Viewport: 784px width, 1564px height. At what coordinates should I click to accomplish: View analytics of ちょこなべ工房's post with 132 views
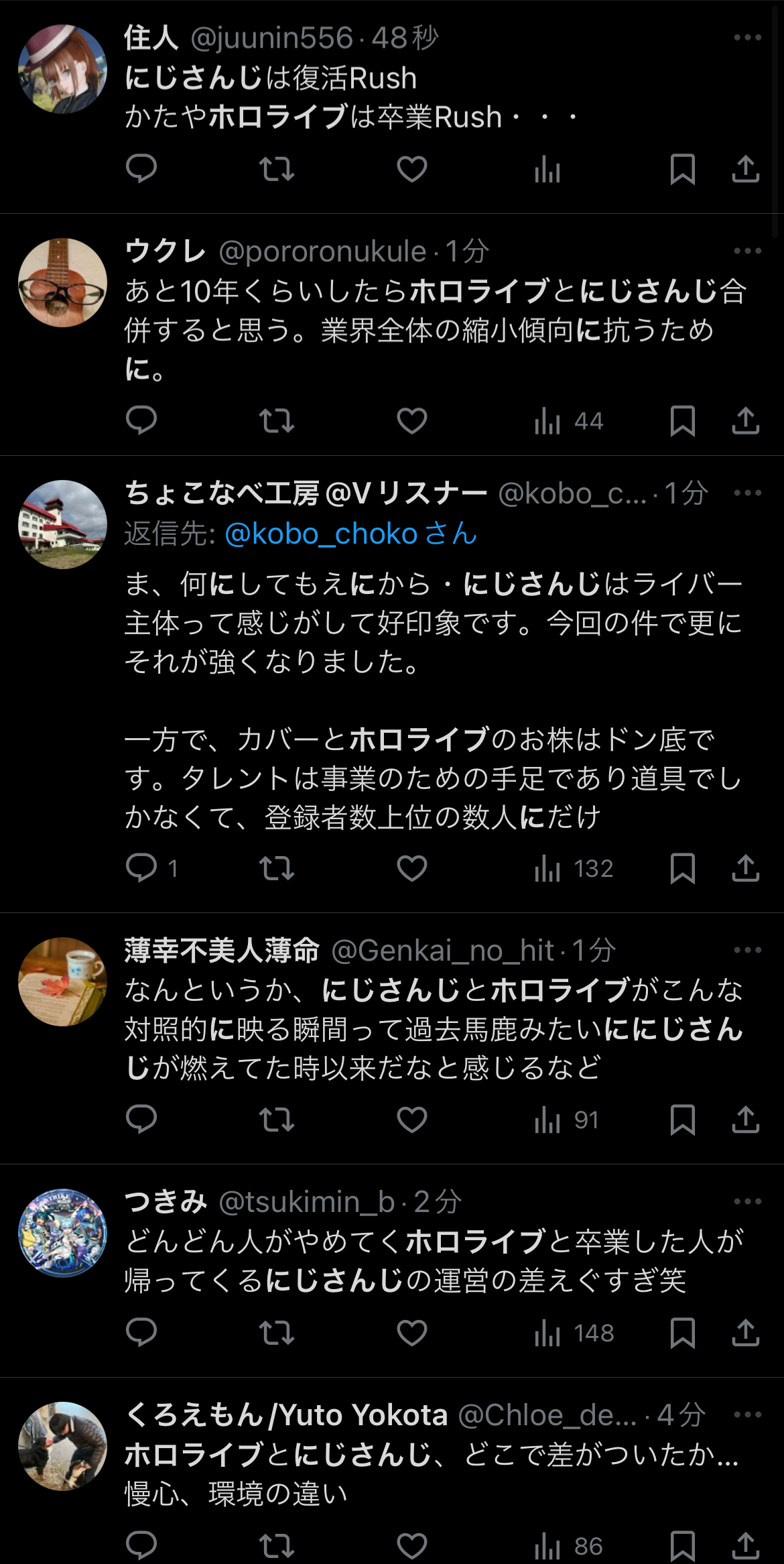[574, 868]
